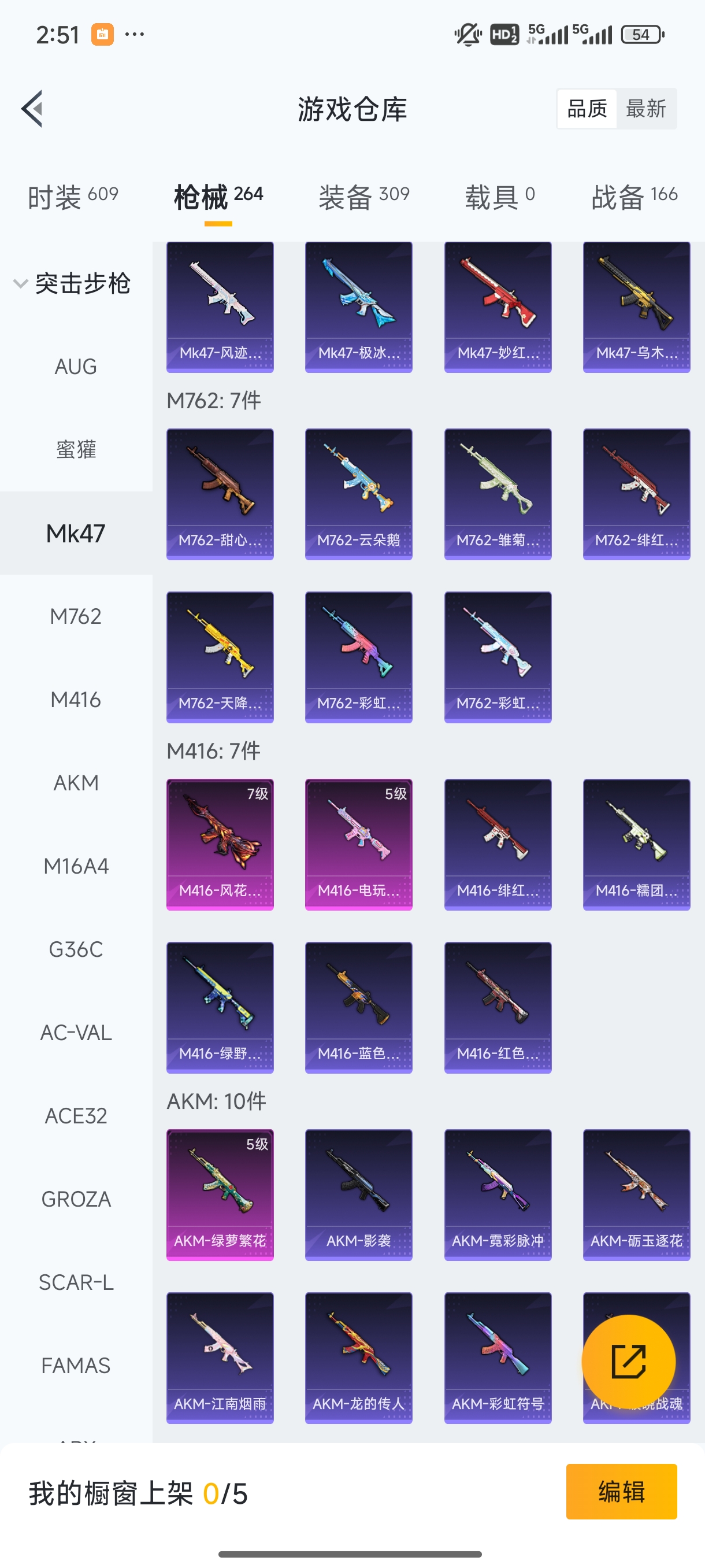Switch to the 装备 tab
This screenshot has width=705, height=1568.
363,197
